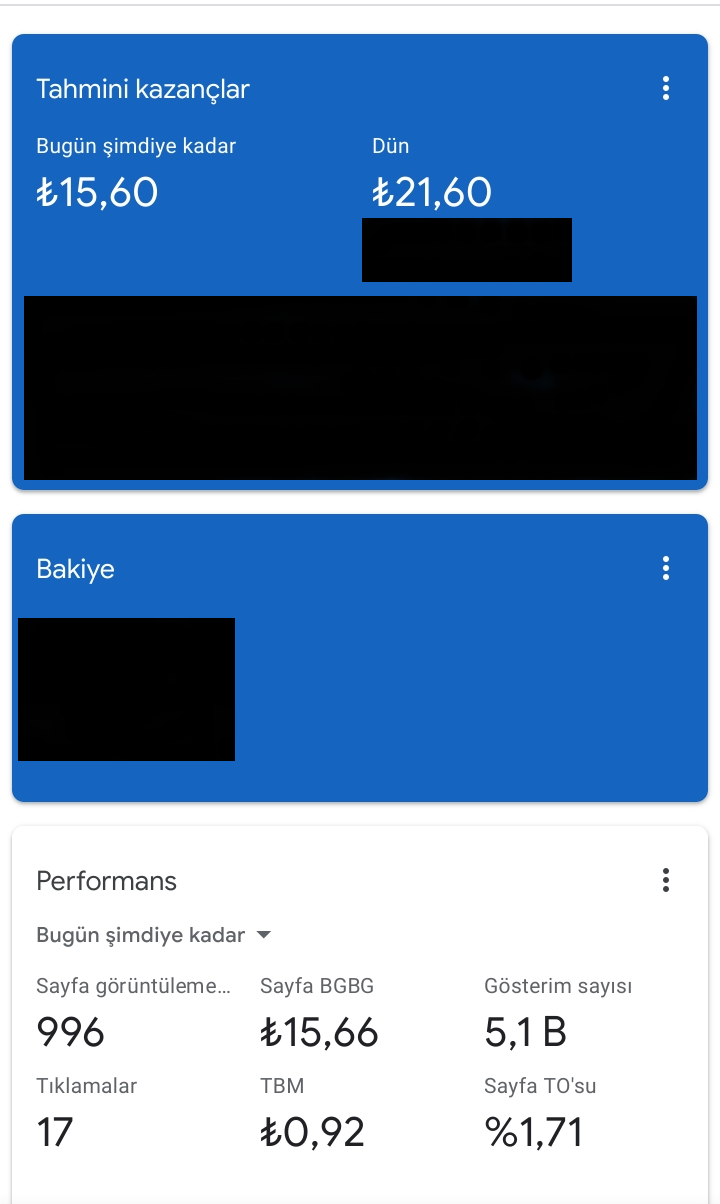
Task: Expand the Bugün şimdiye kadar period dropdown
Action: (x=155, y=935)
